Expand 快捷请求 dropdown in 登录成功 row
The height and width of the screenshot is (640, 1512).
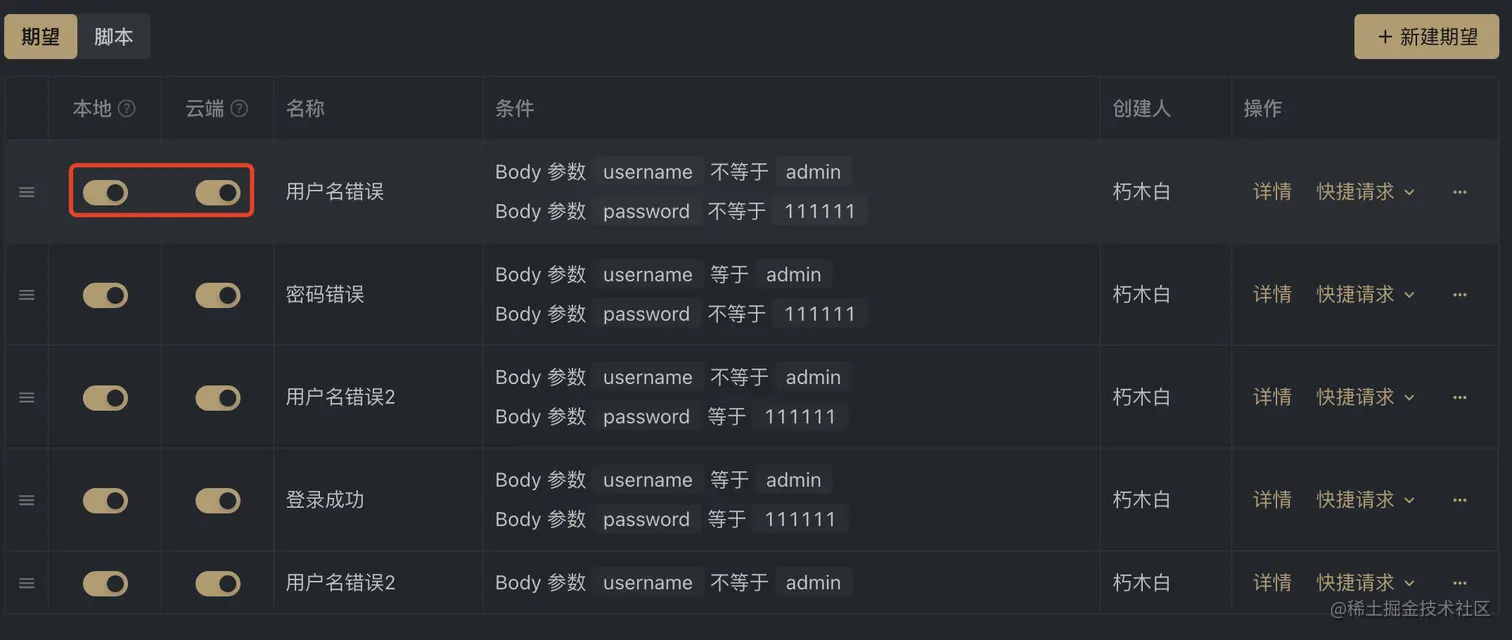coord(1365,500)
